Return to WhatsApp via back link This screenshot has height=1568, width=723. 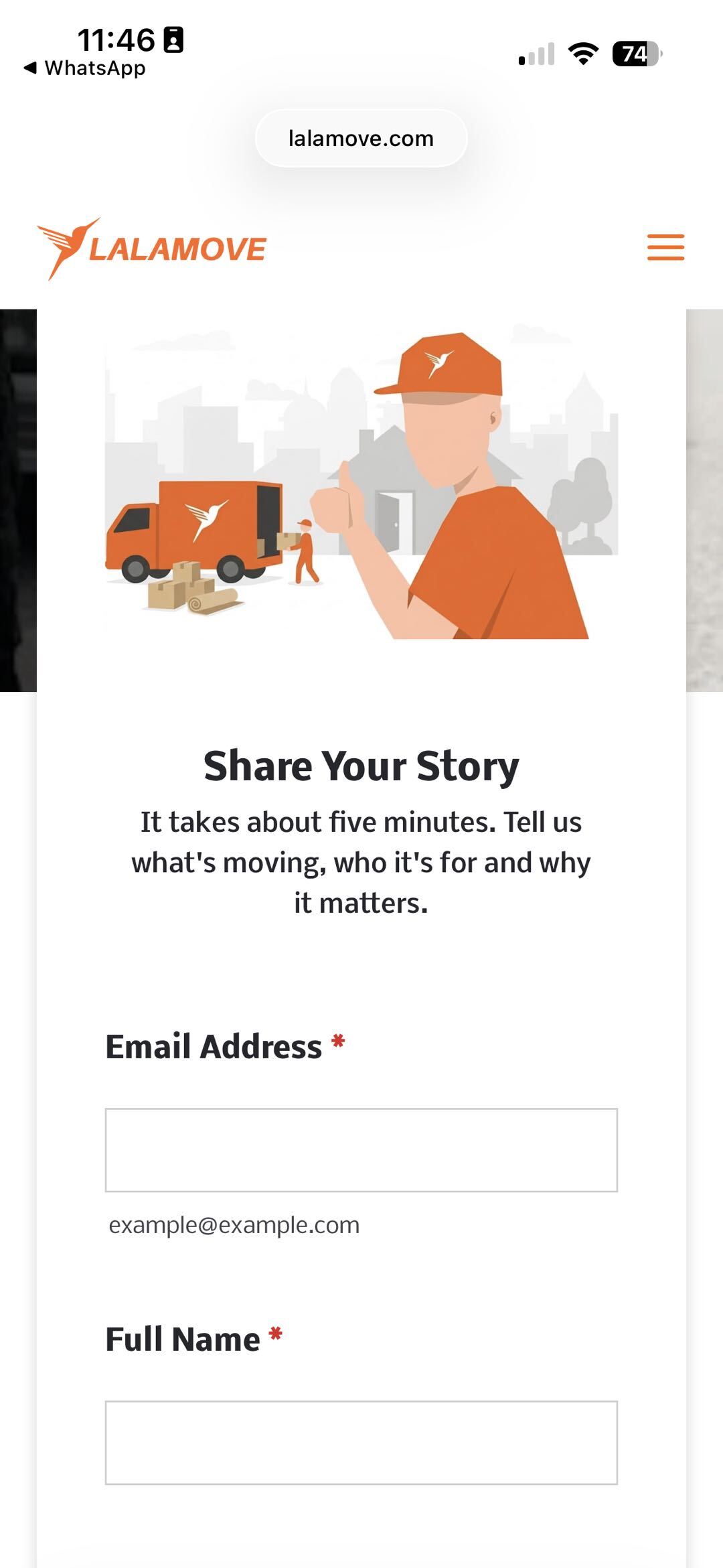[84, 68]
